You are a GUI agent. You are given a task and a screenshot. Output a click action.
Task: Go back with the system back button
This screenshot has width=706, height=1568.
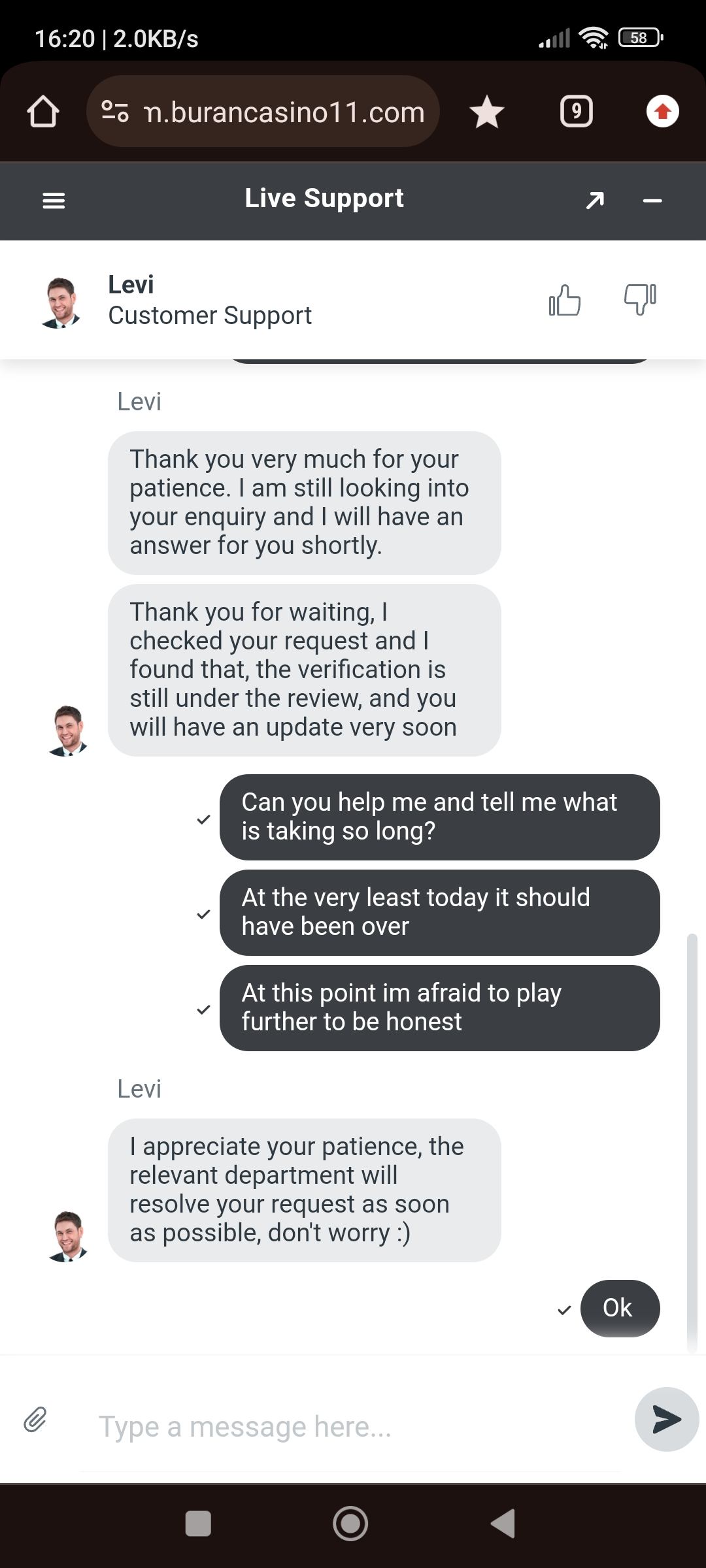click(503, 1524)
